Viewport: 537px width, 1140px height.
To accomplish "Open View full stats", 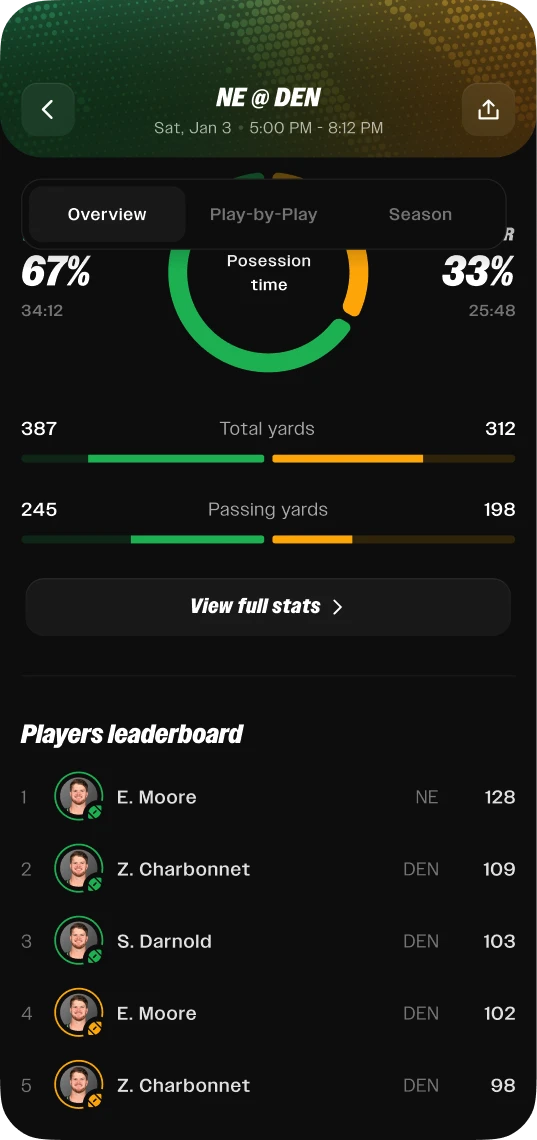I will 268,606.
